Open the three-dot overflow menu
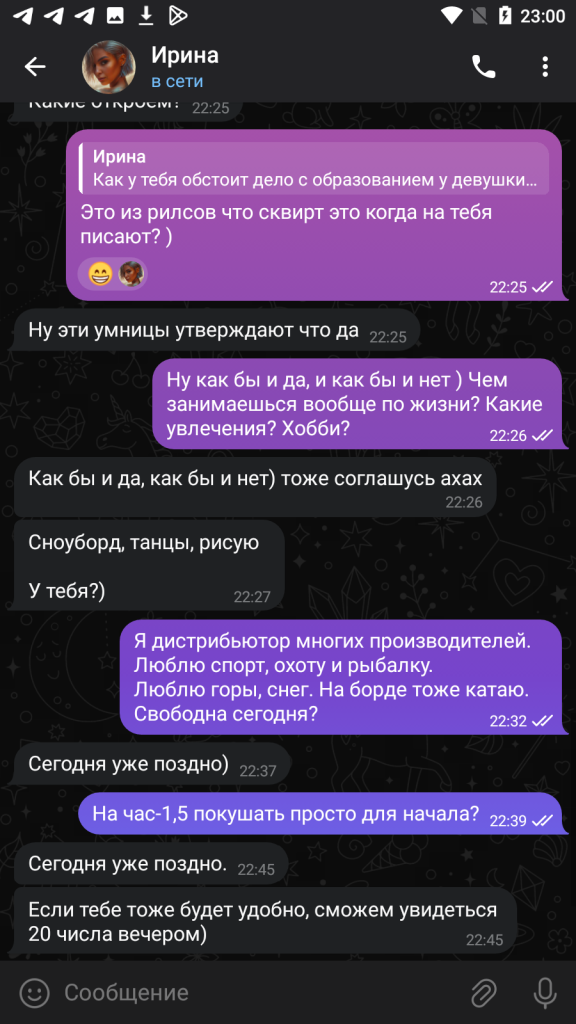The width and height of the screenshot is (576, 1024). (545, 67)
